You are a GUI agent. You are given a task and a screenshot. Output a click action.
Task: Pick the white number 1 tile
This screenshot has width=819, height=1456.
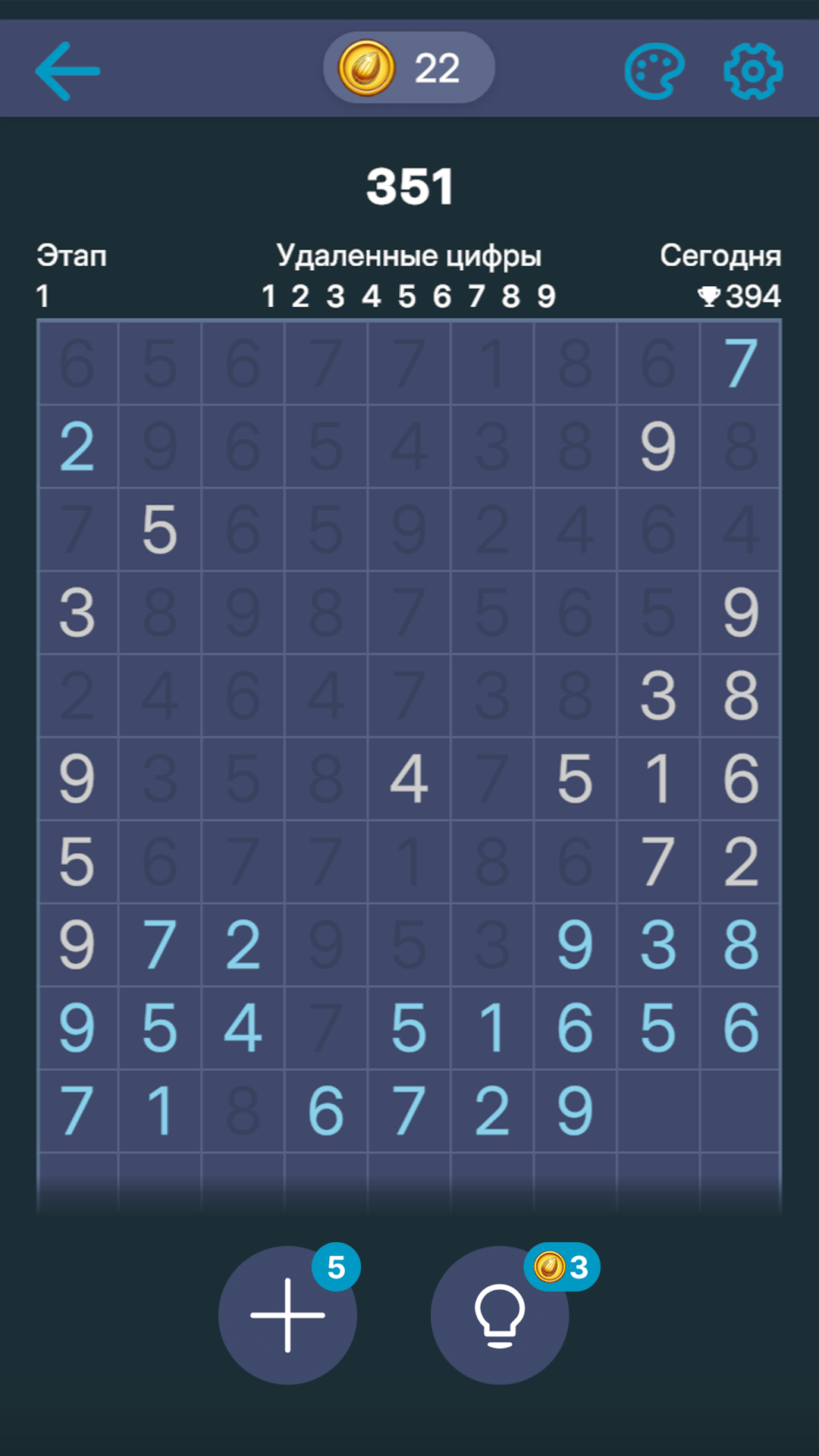[x=658, y=779]
